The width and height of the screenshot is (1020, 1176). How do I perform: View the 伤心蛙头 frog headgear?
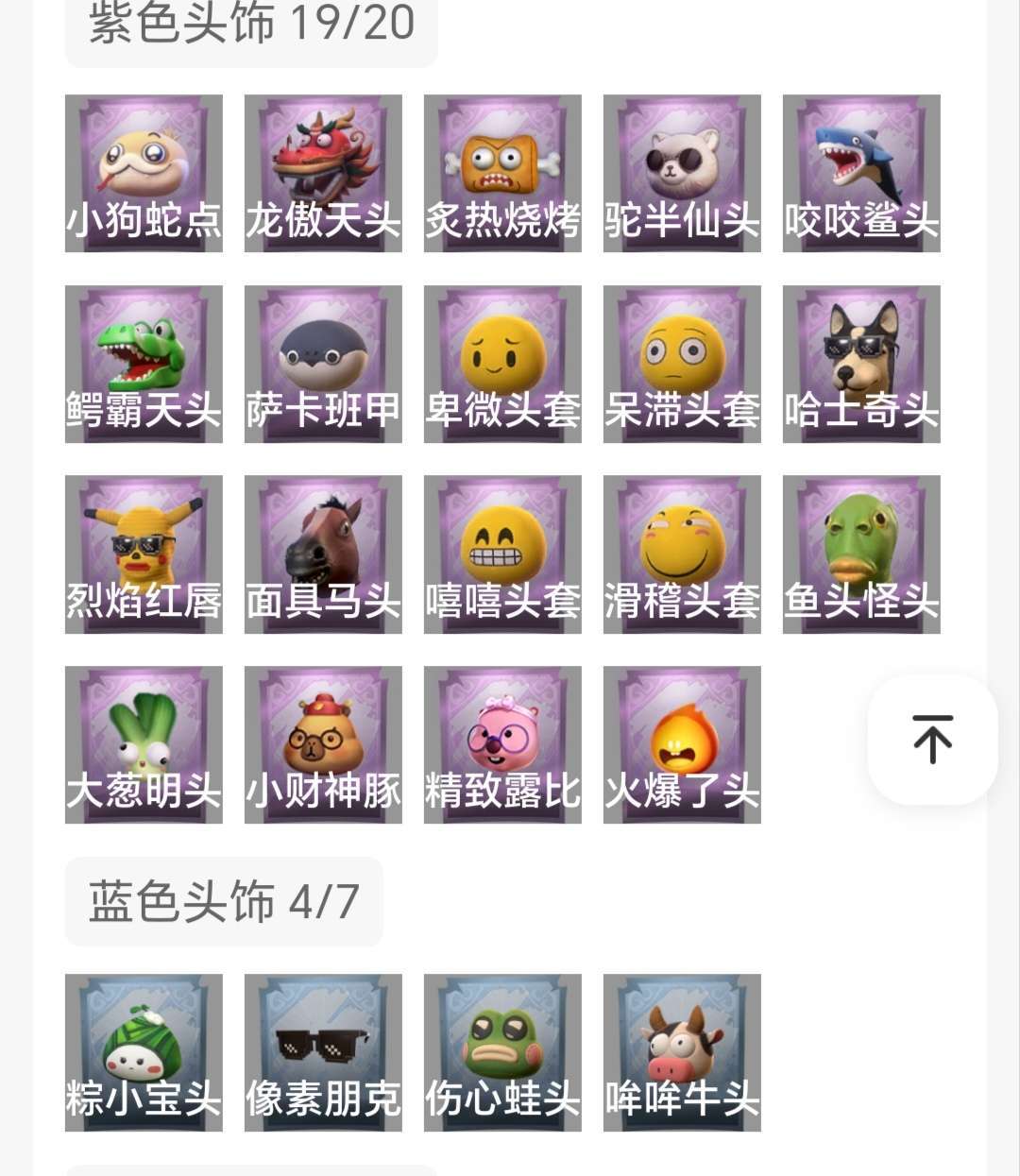[x=502, y=1053]
